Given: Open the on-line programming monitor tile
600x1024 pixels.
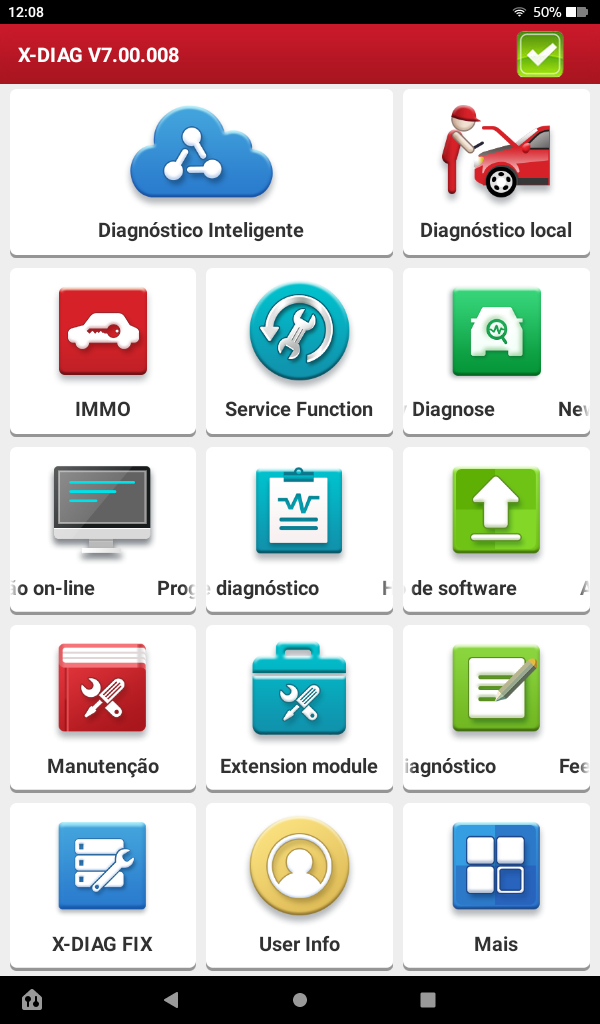Looking at the screenshot, I should tap(103, 530).
